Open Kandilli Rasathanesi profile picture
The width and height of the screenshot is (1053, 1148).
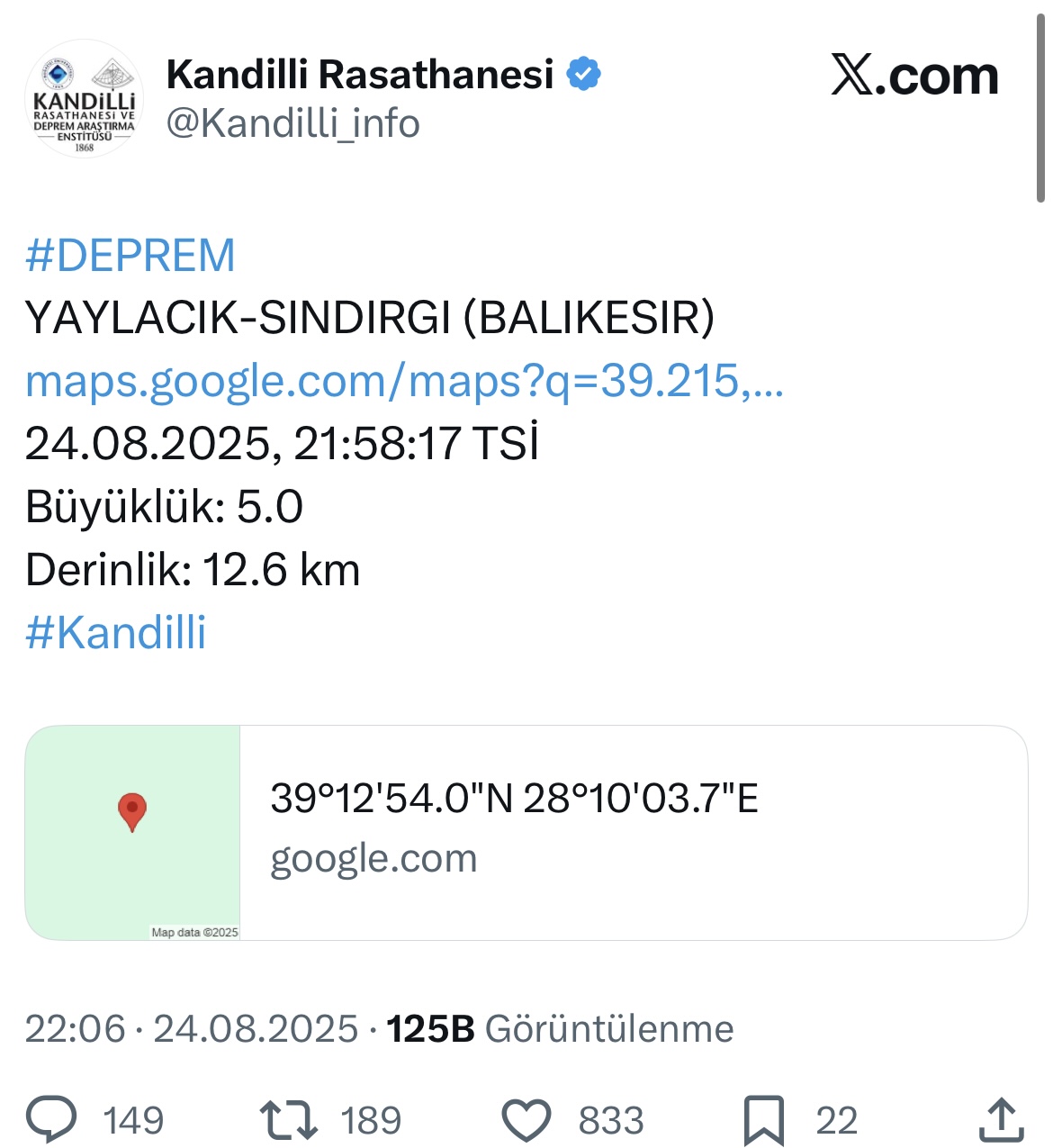point(84,99)
